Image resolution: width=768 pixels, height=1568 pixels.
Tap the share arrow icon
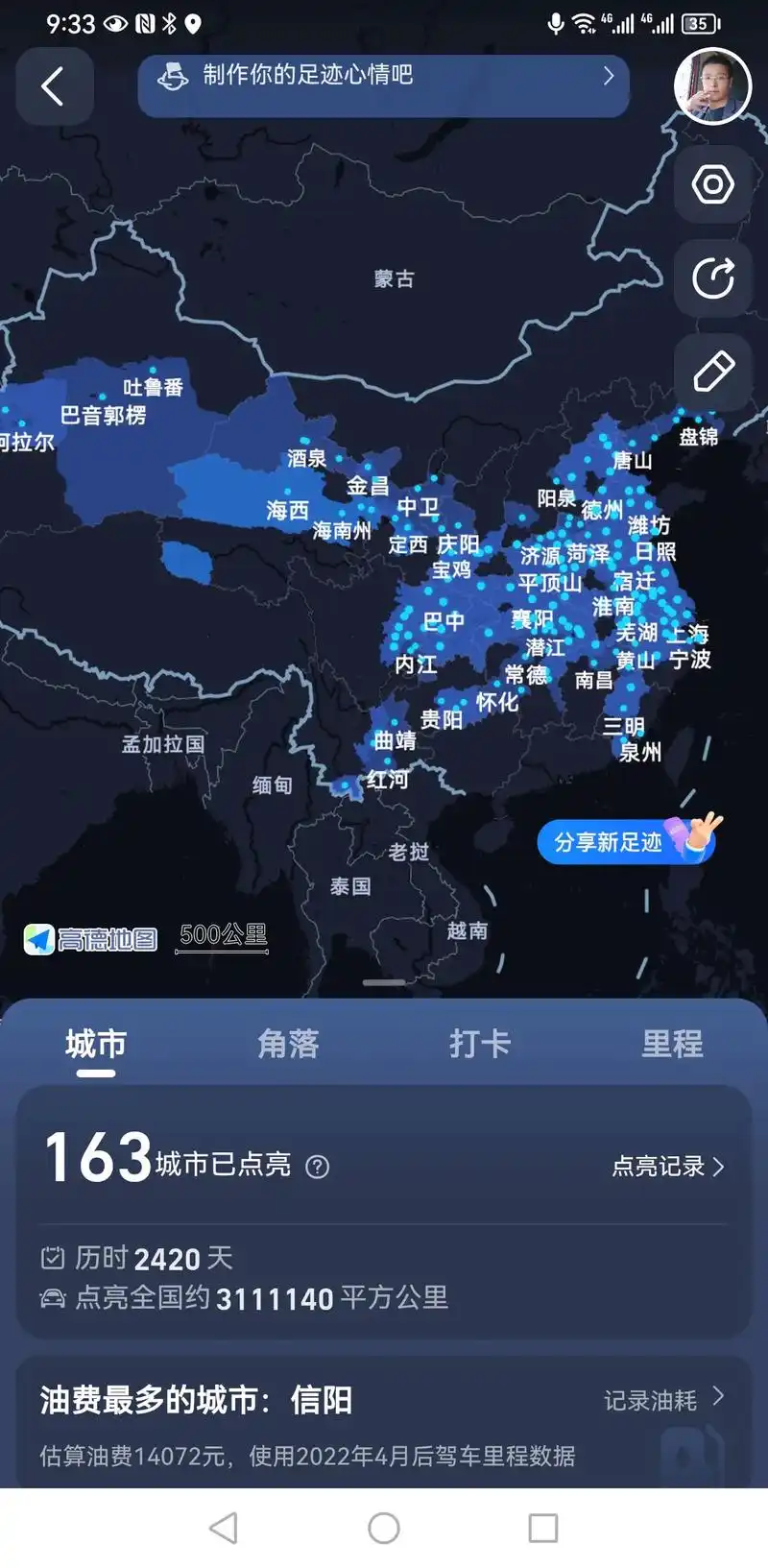[712, 278]
